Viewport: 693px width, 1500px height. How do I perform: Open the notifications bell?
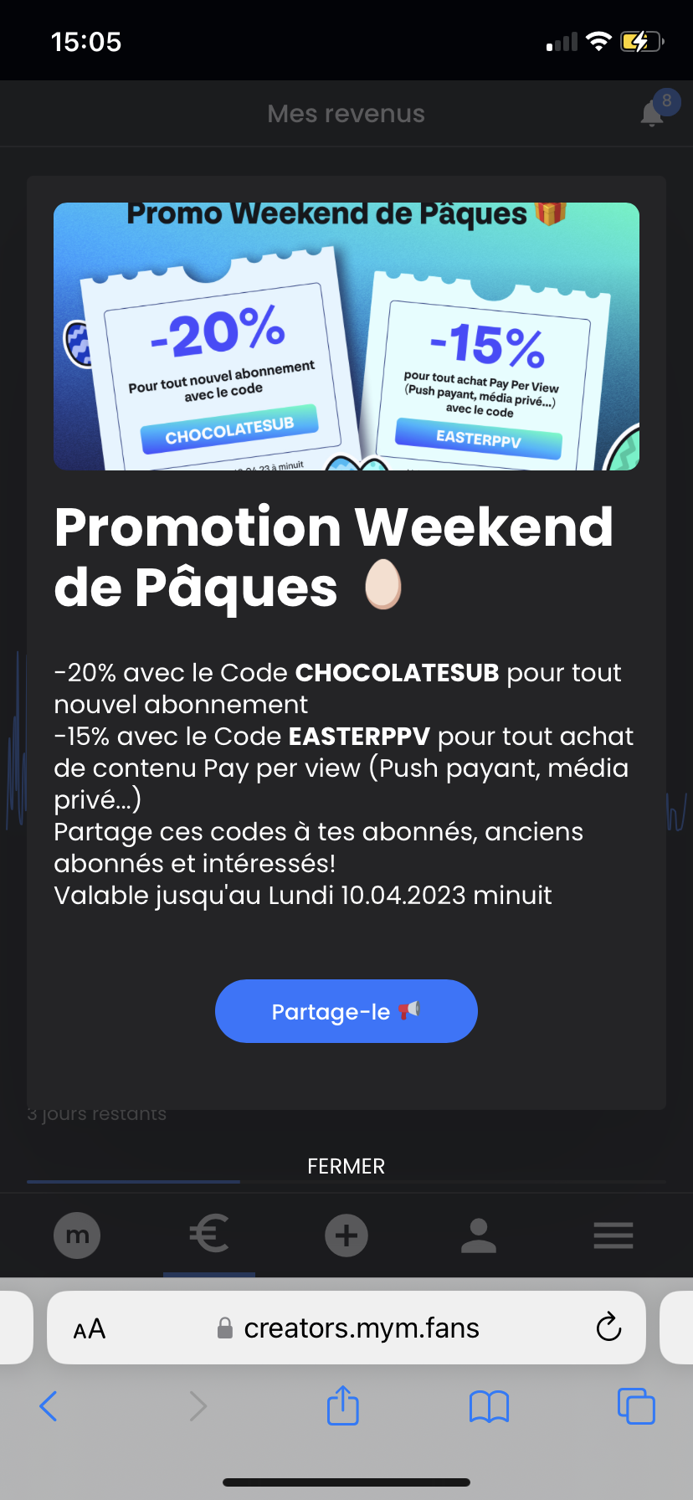tap(652, 113)
